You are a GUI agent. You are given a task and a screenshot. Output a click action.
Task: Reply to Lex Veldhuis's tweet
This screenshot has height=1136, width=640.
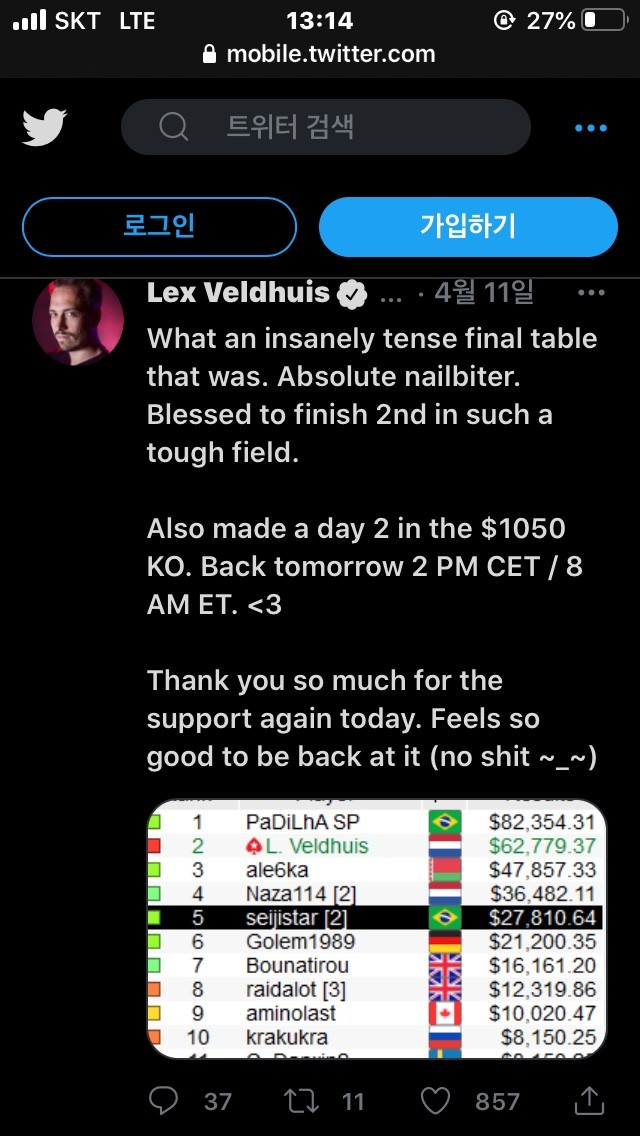(x=164, y=1101)
